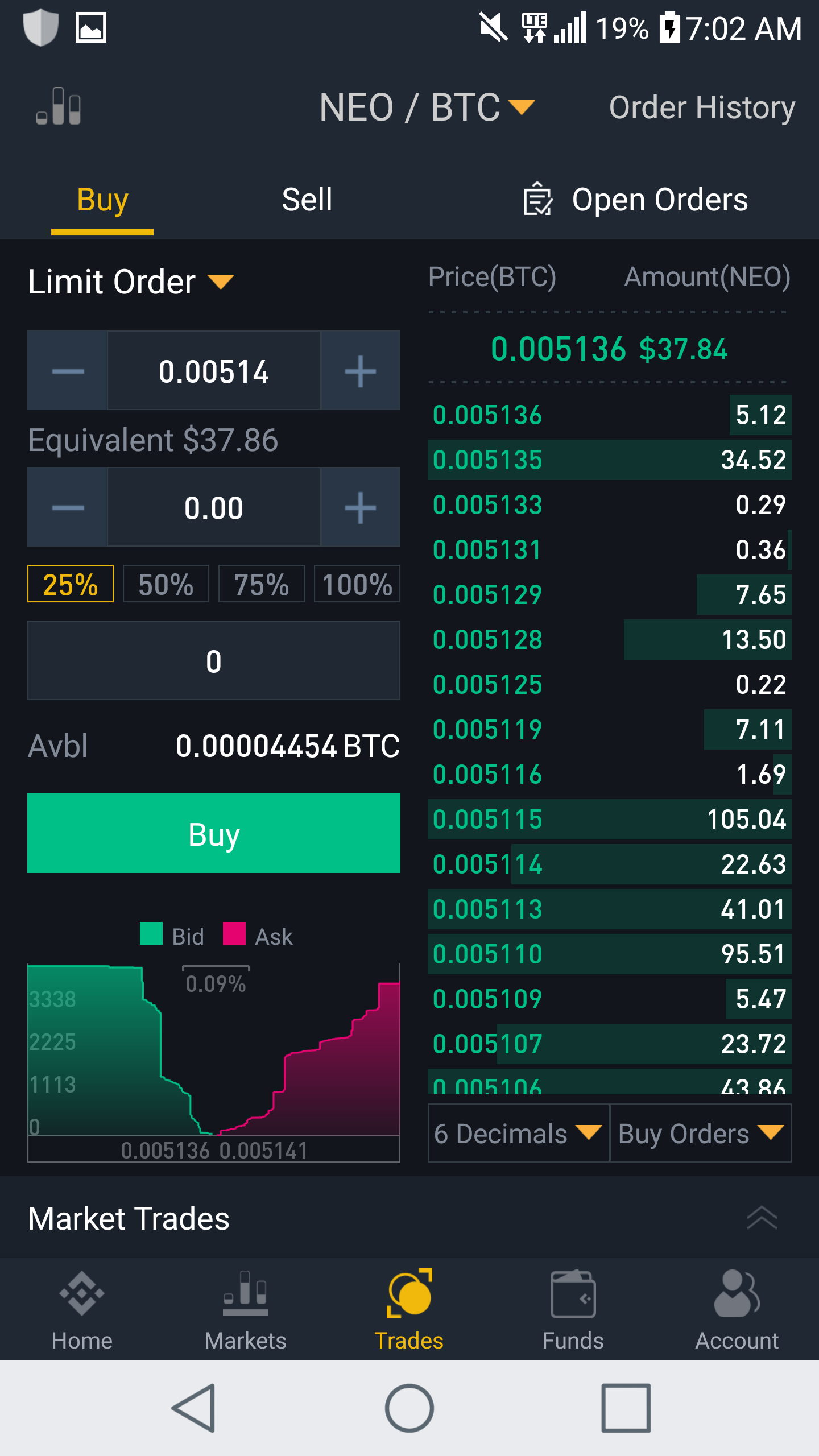The width and height of the screenshot is (819, 1456).
Task: Select the bid price 0.005135 row
Action: pos(609,460)
